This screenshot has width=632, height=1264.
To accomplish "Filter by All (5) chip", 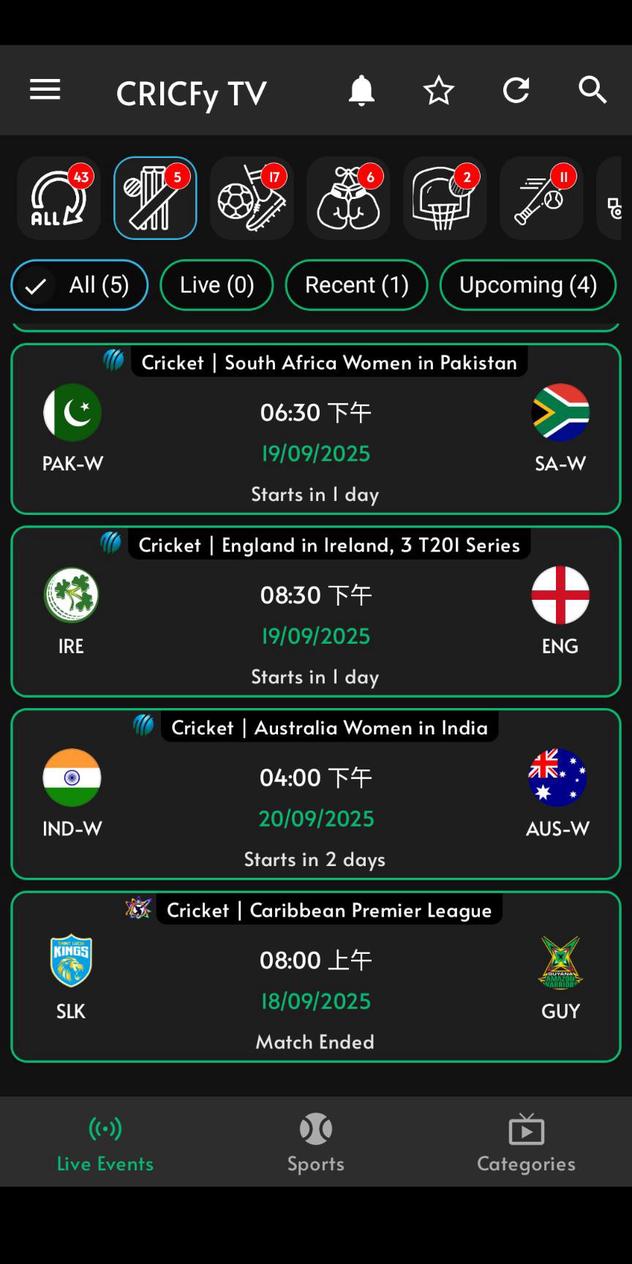I will coord(80,285).
